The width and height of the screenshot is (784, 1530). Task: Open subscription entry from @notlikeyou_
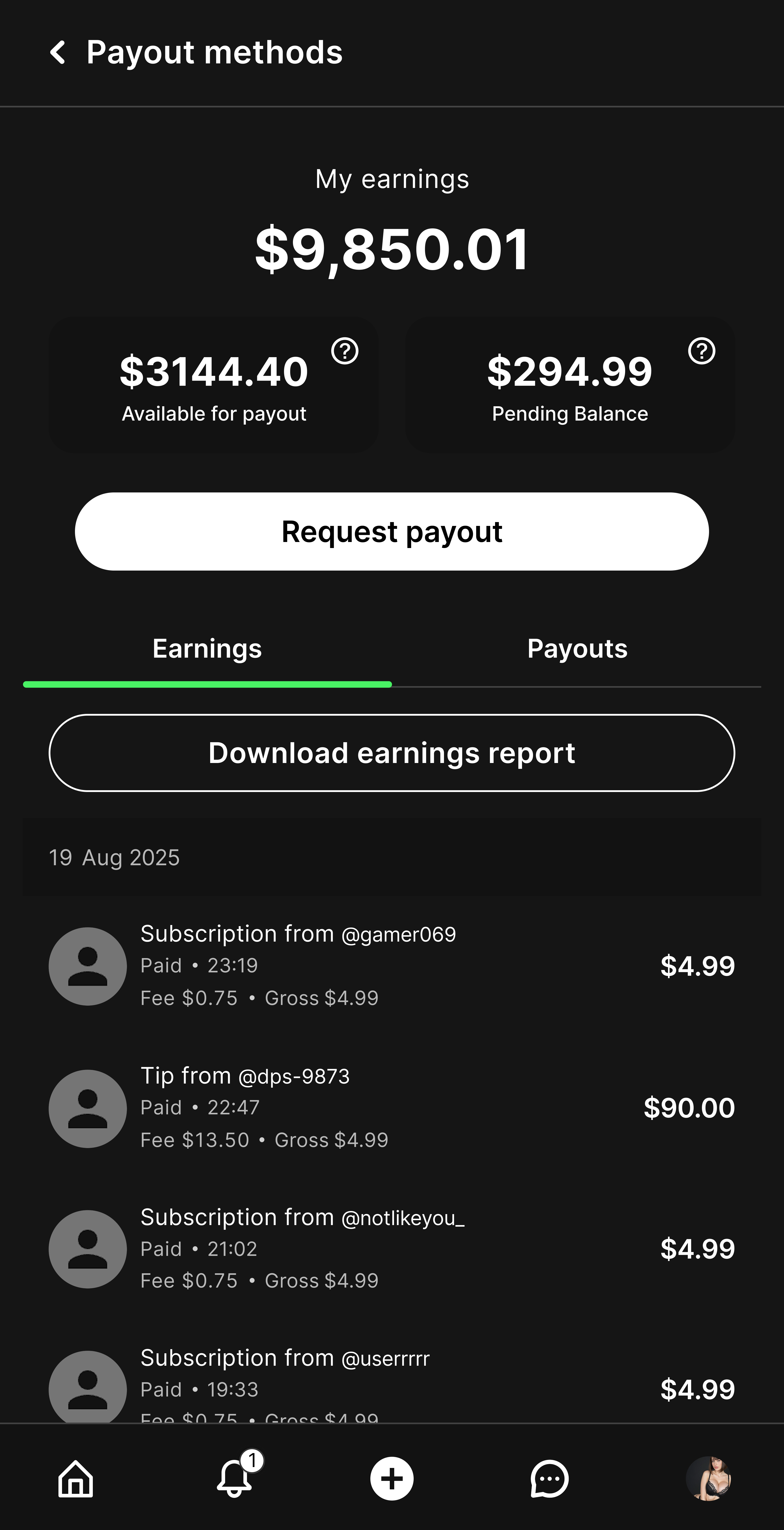tap(392, 1249)
